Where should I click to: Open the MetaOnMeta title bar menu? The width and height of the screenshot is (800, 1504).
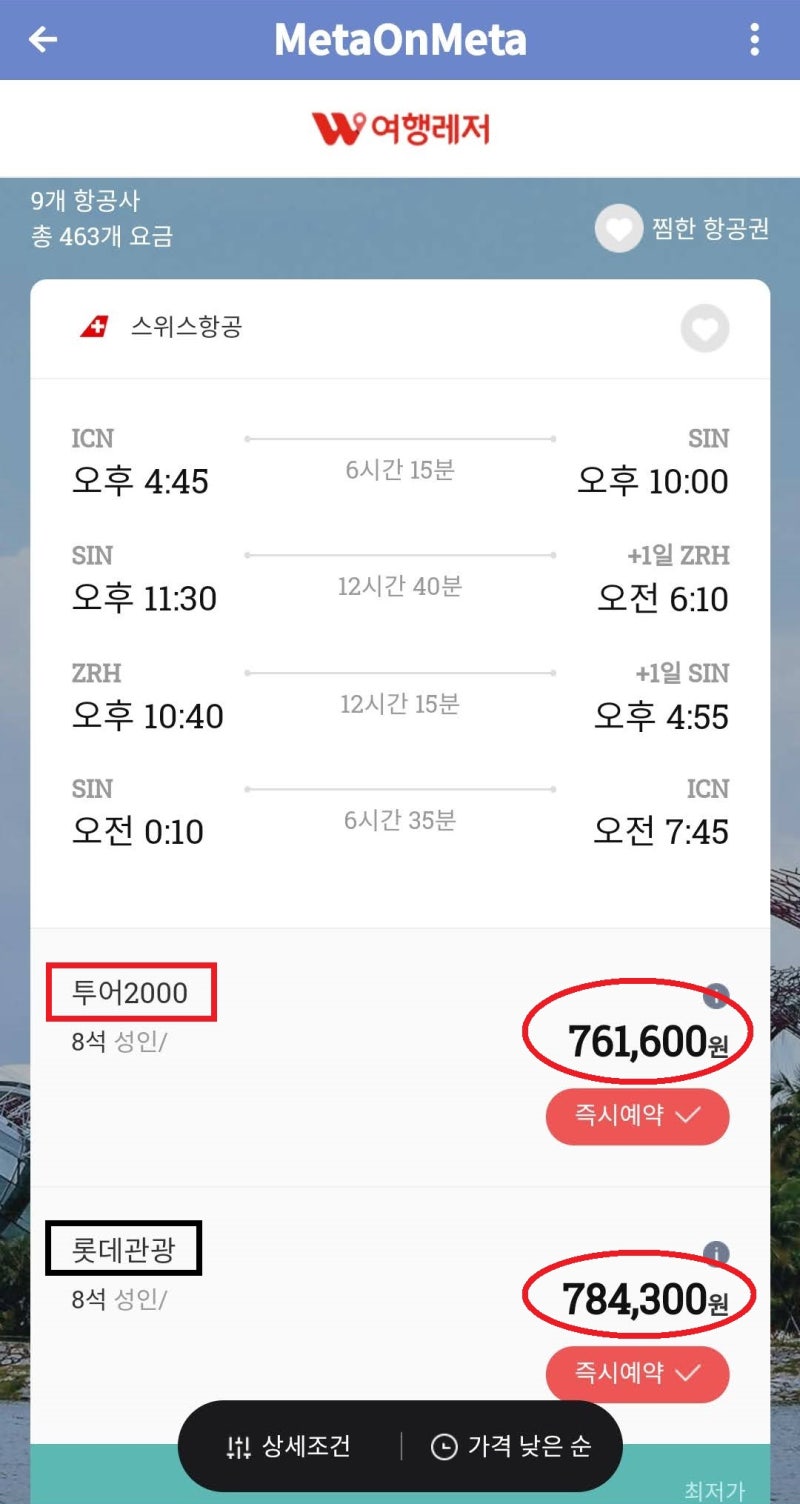coord(400,40)
